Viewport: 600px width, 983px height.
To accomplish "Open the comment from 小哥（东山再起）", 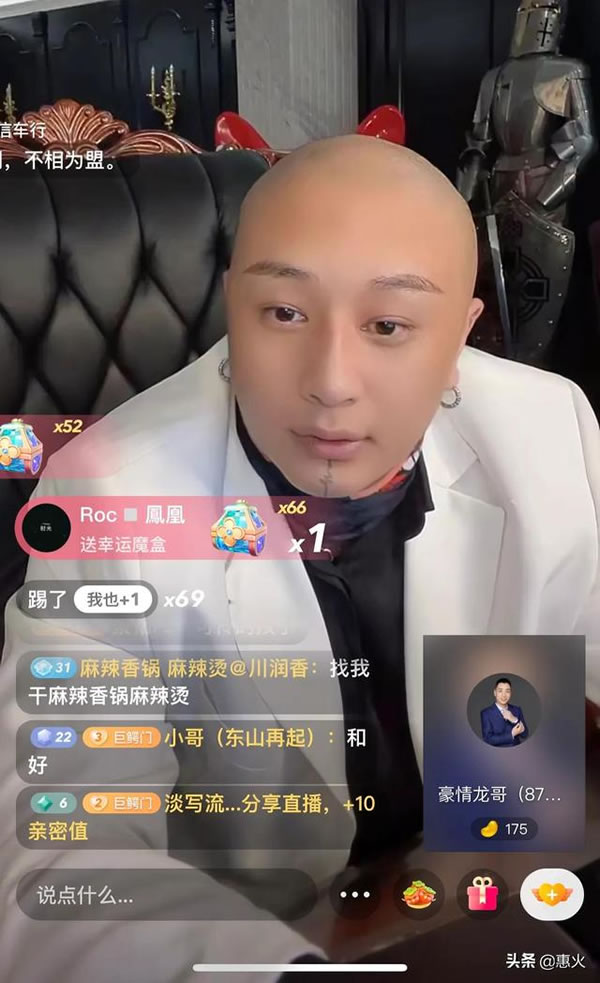I will tap(190, 750).
